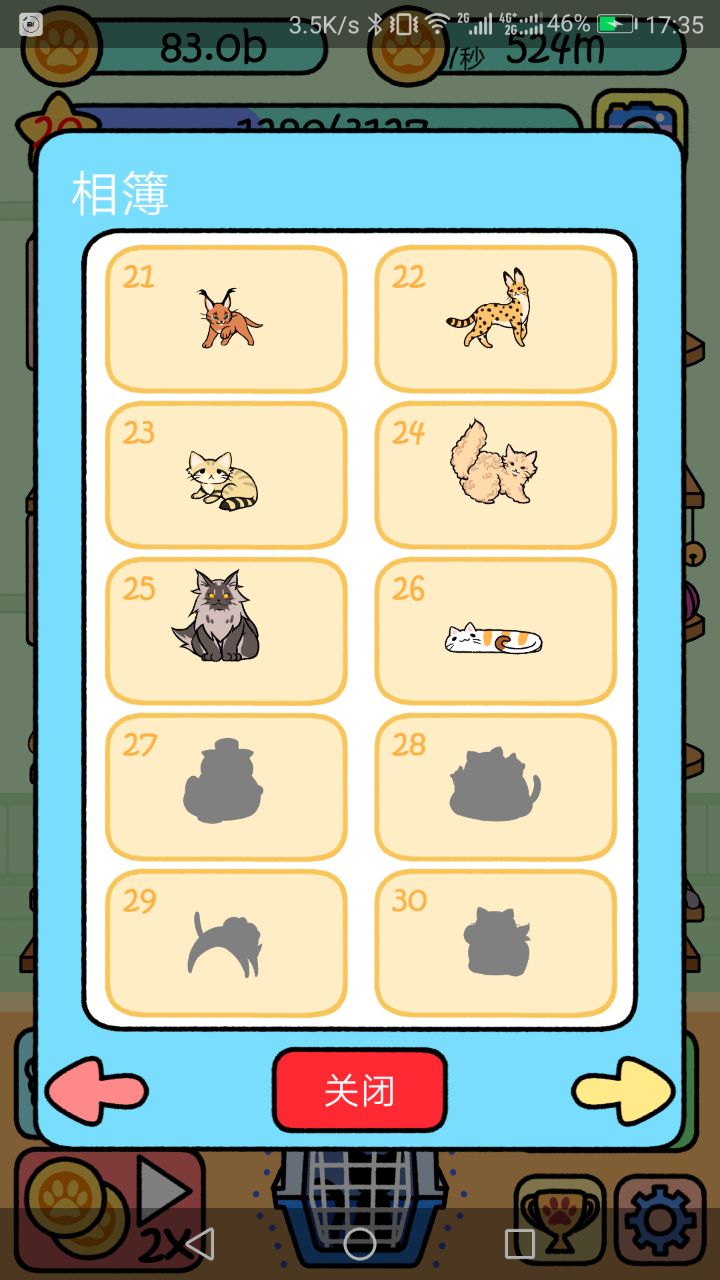Close the album with the 关闭 button
720x1280 pixels.
(x=359, y=1090)
